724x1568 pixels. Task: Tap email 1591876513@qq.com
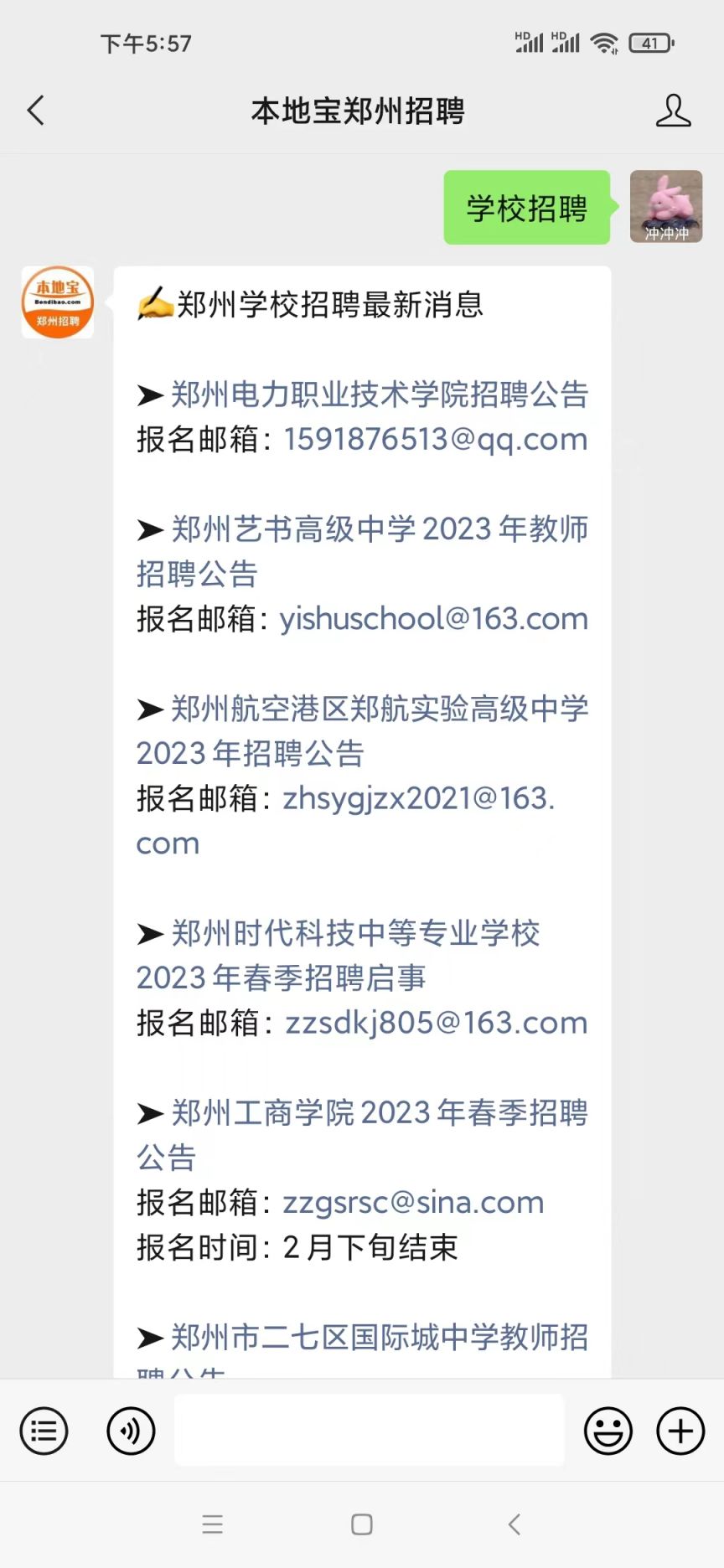436,439
